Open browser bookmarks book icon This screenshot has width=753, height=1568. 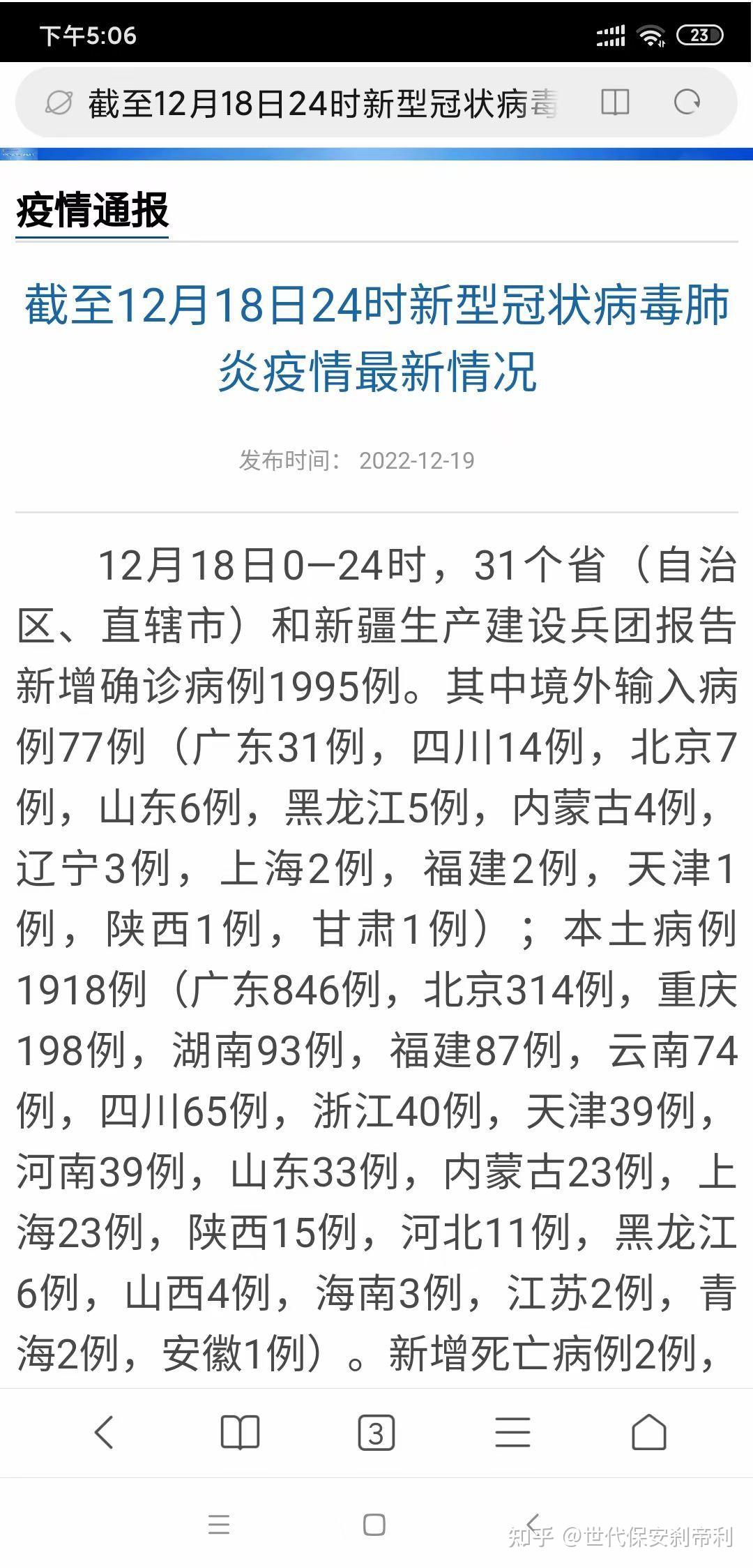click(x=240, y=1433)
